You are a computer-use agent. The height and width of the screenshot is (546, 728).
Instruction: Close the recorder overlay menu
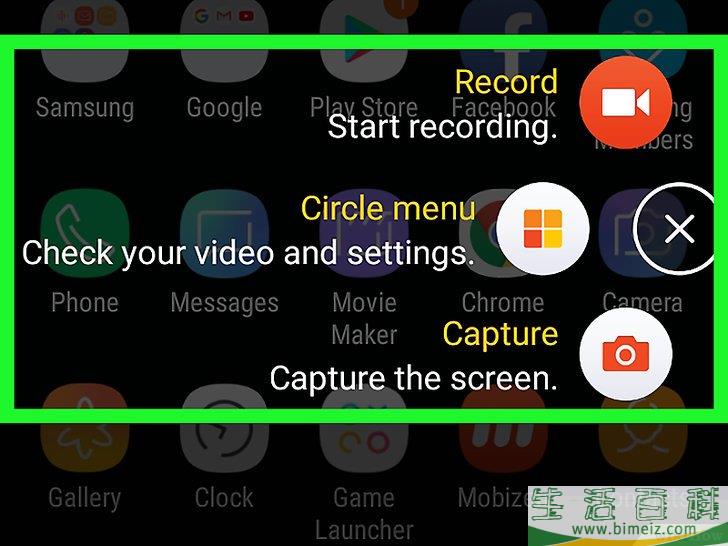(x=679, y=229)
